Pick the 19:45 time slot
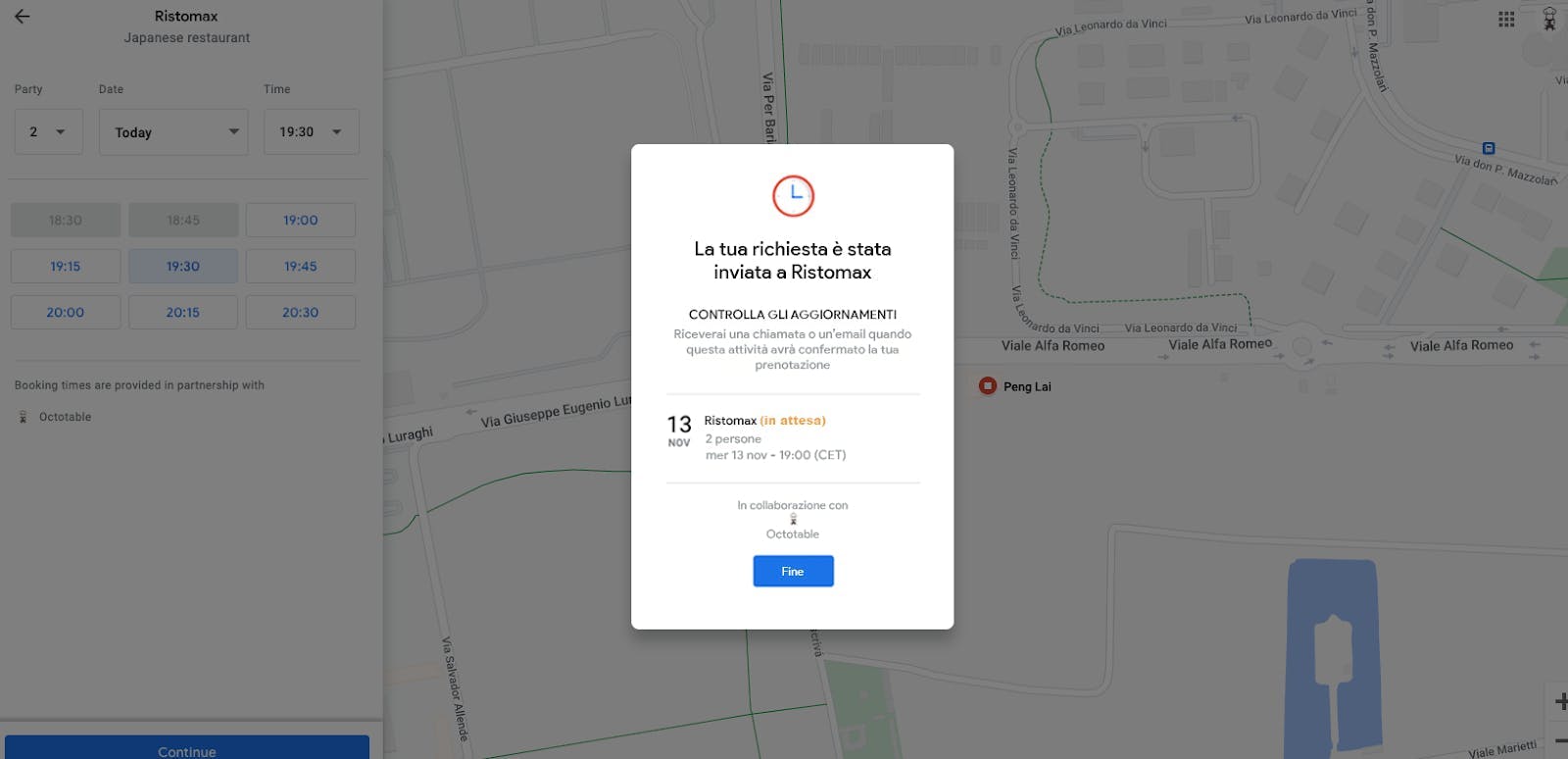The height and width of the screenshot is (759, 1568). 300,266
